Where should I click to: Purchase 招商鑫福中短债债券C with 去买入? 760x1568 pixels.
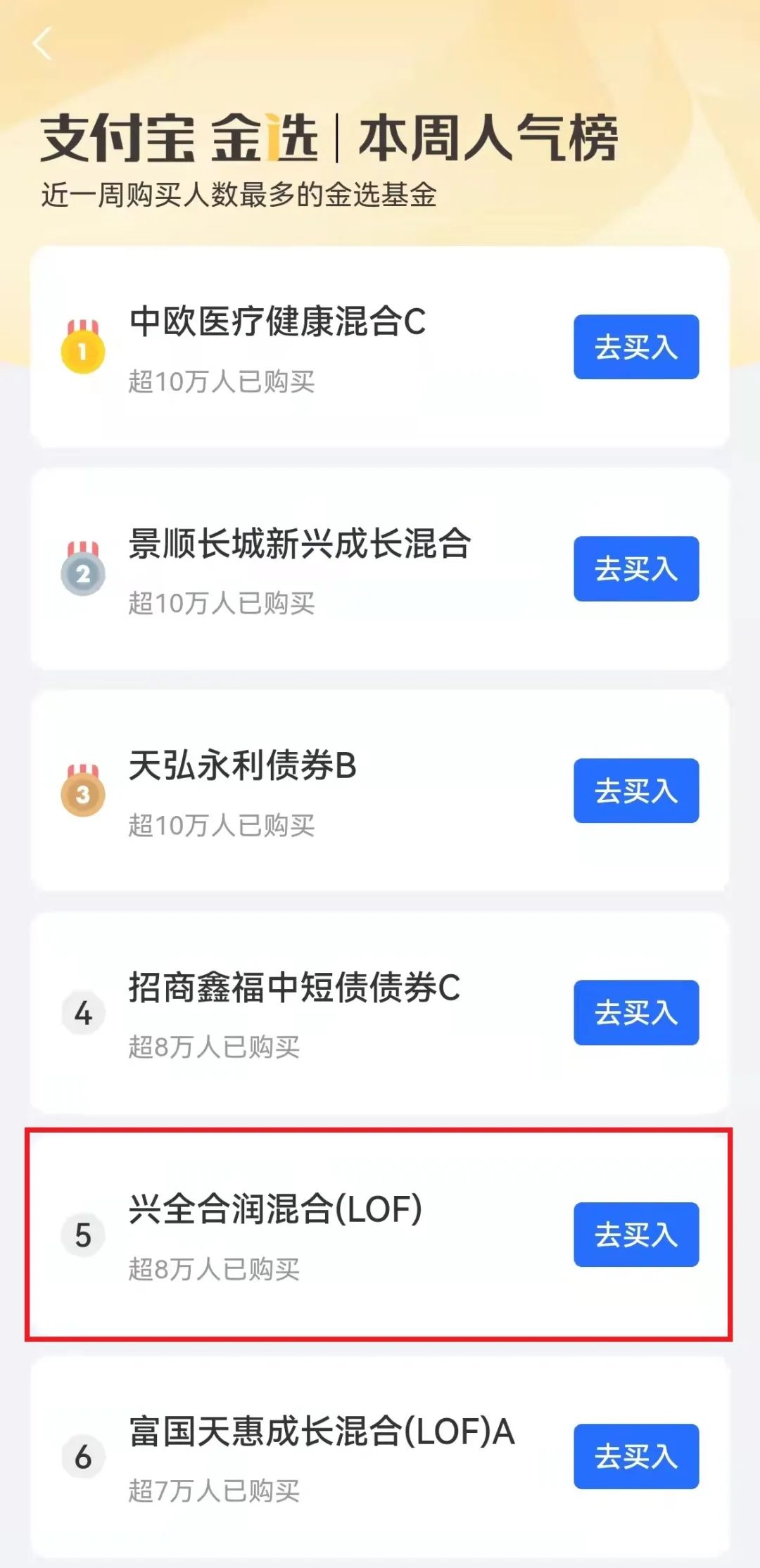pyautogui.click(x=636, y=1012)
